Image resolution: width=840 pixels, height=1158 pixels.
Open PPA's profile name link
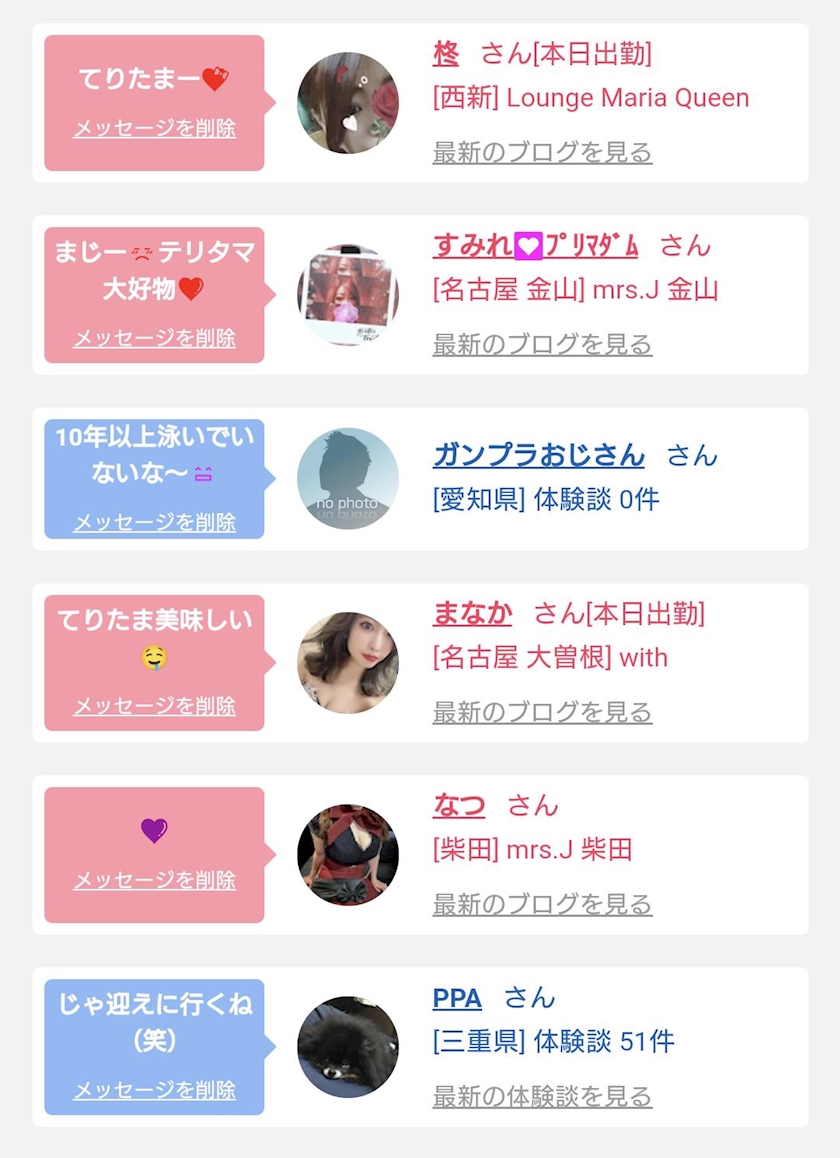tap(457, 998)
